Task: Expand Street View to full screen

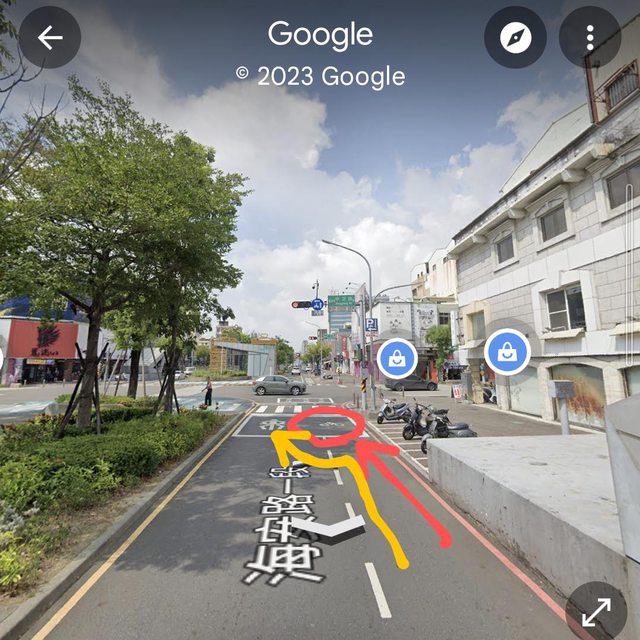Action: (596, 612)
